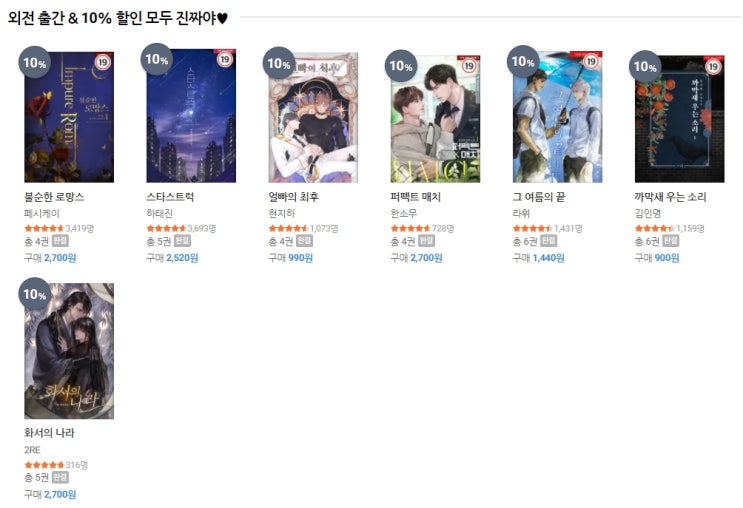Tap the 스타스트럭 title link

coord(170,197)
